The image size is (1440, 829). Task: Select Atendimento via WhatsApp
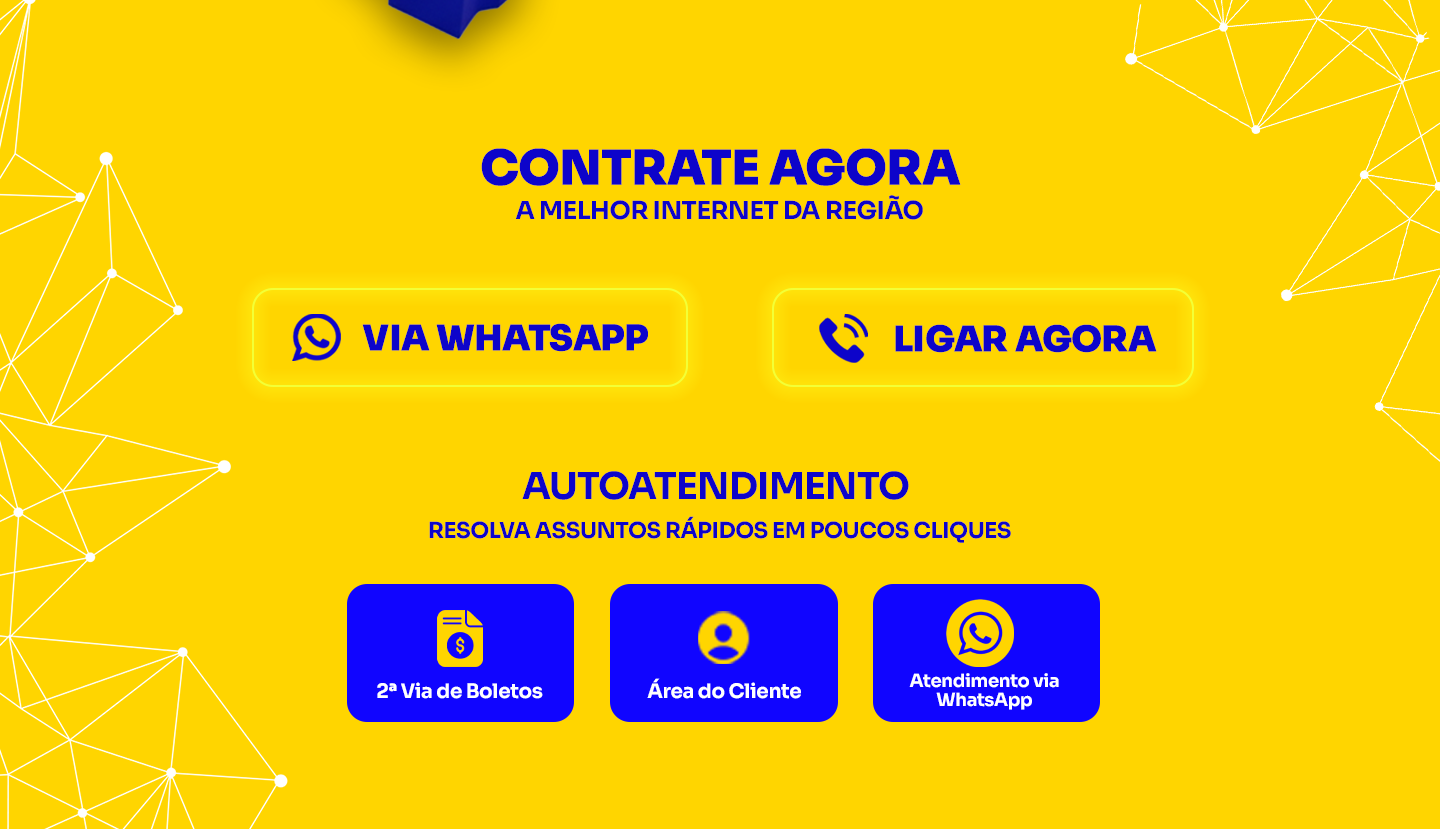[986, 653]
